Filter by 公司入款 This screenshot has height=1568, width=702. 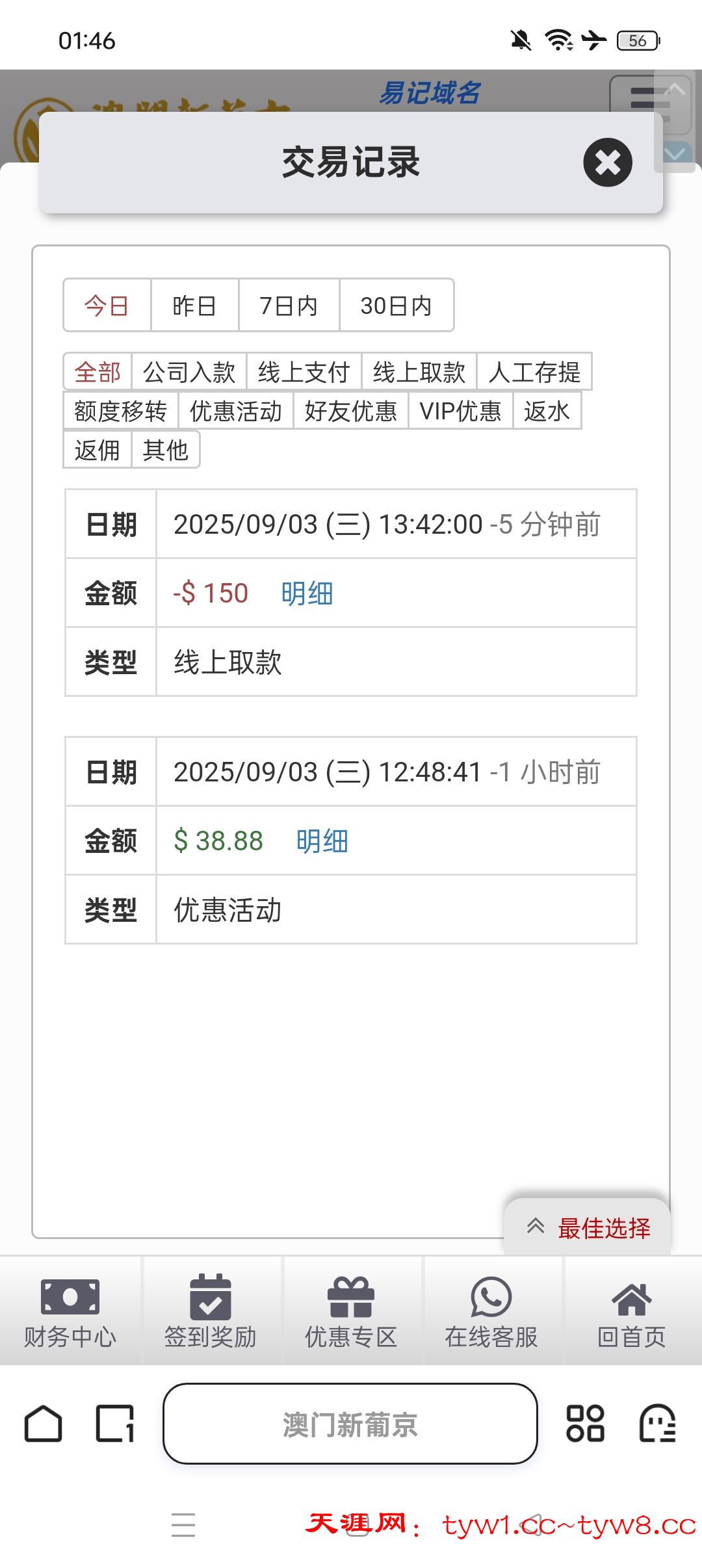188,372
